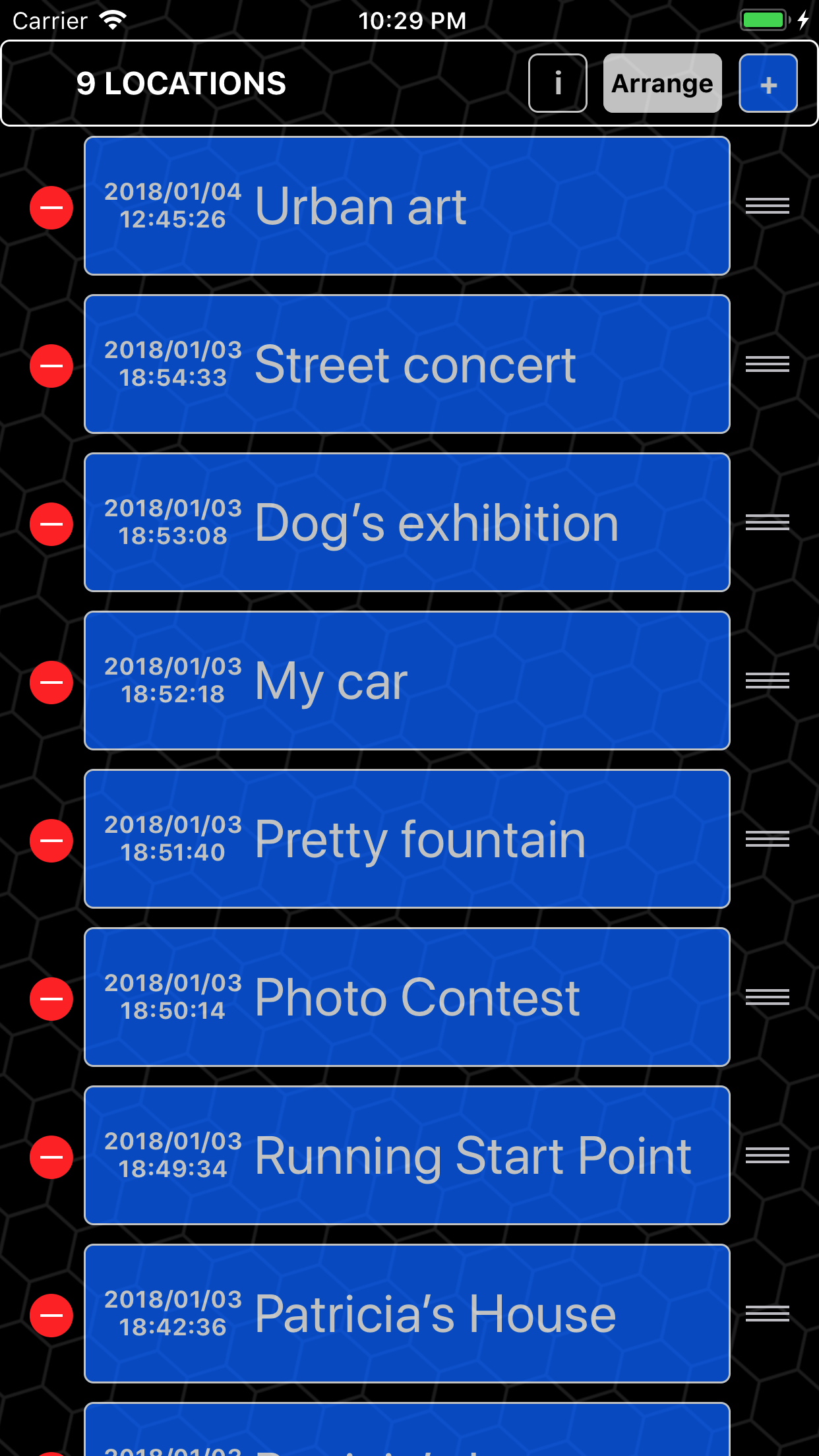Tap the info (i) icon in header

point(557,83)
